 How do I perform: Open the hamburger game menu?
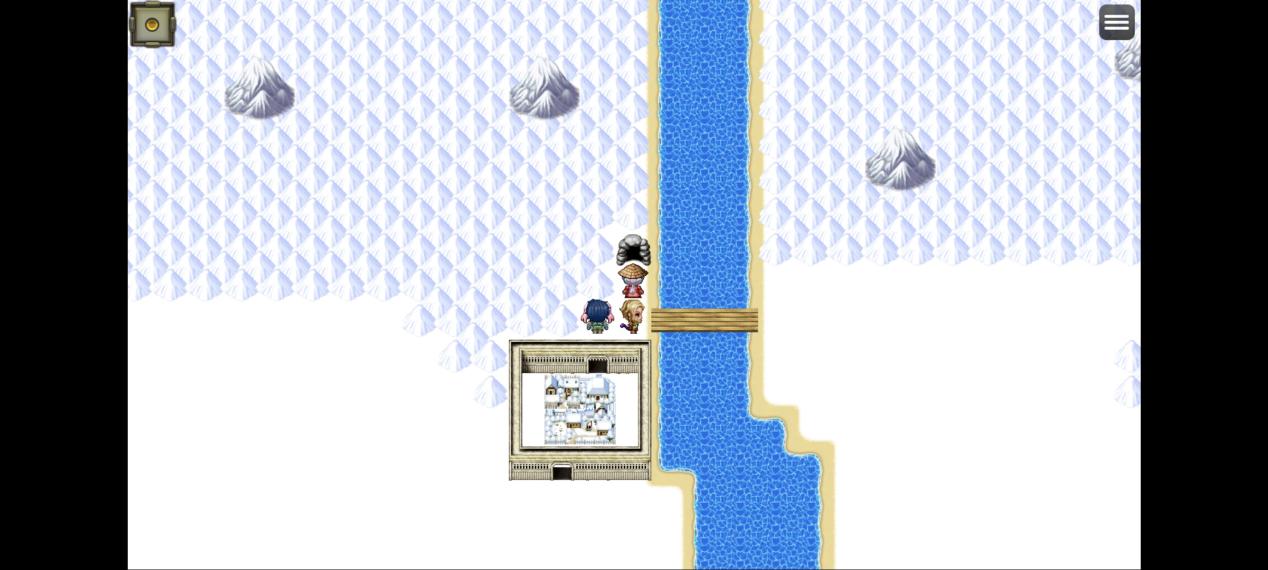pos(1116,22)
